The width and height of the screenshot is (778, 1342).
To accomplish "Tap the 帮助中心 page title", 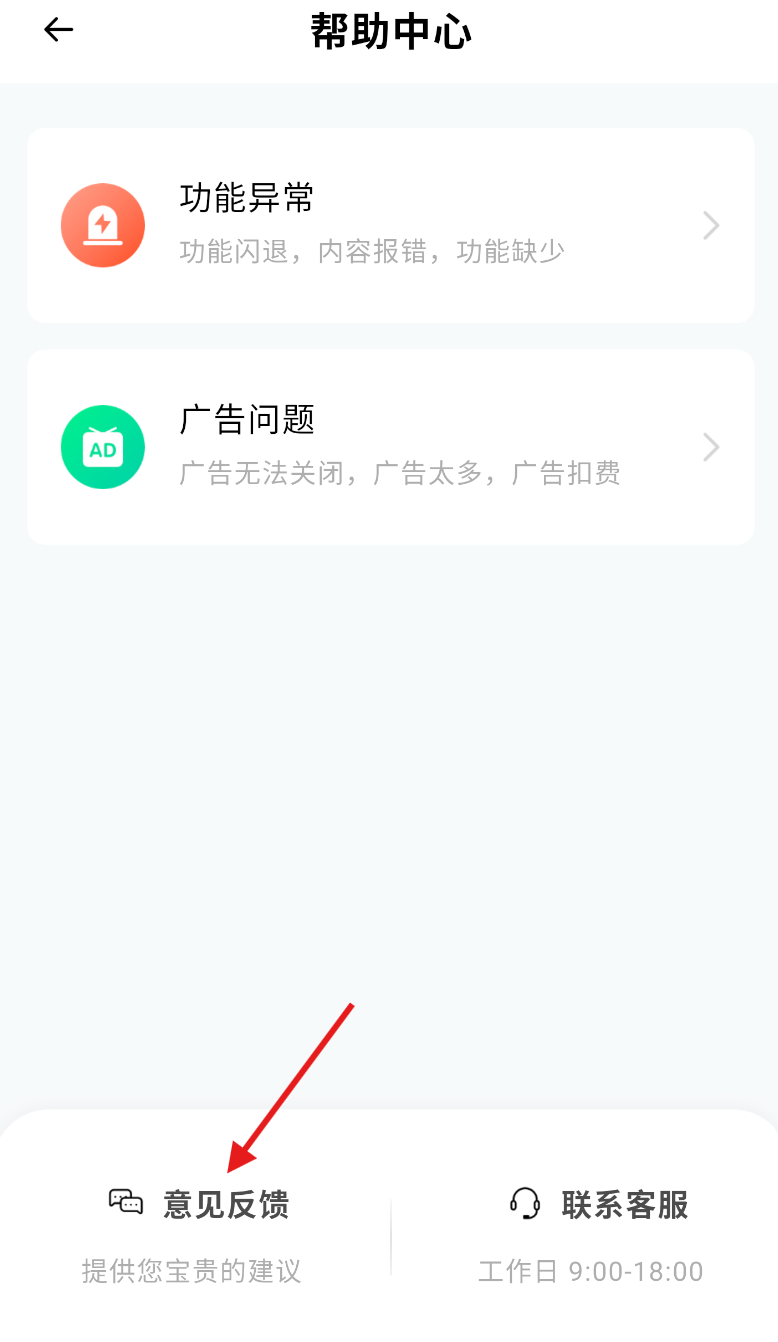I will 389,30.
